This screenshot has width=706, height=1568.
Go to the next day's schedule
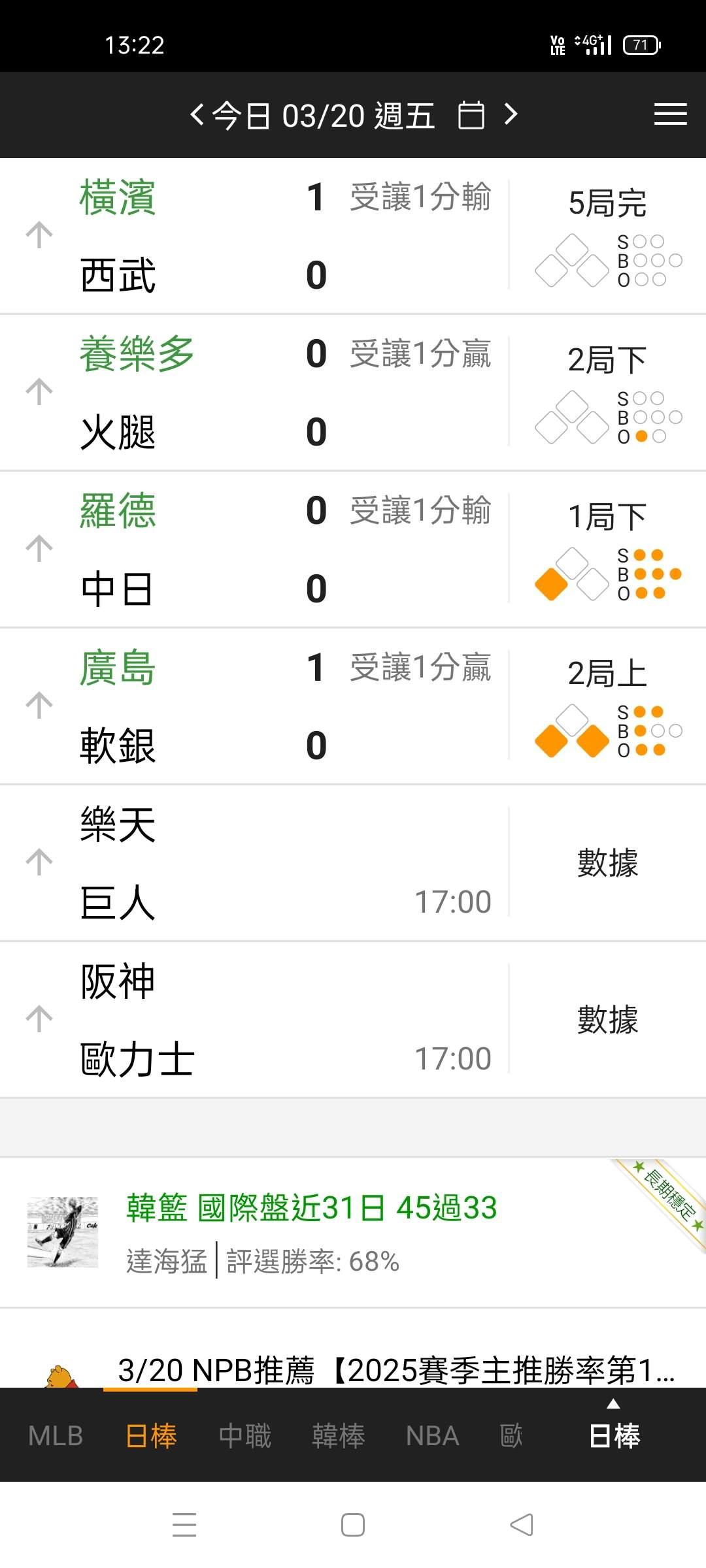click(x=511, y=115)
